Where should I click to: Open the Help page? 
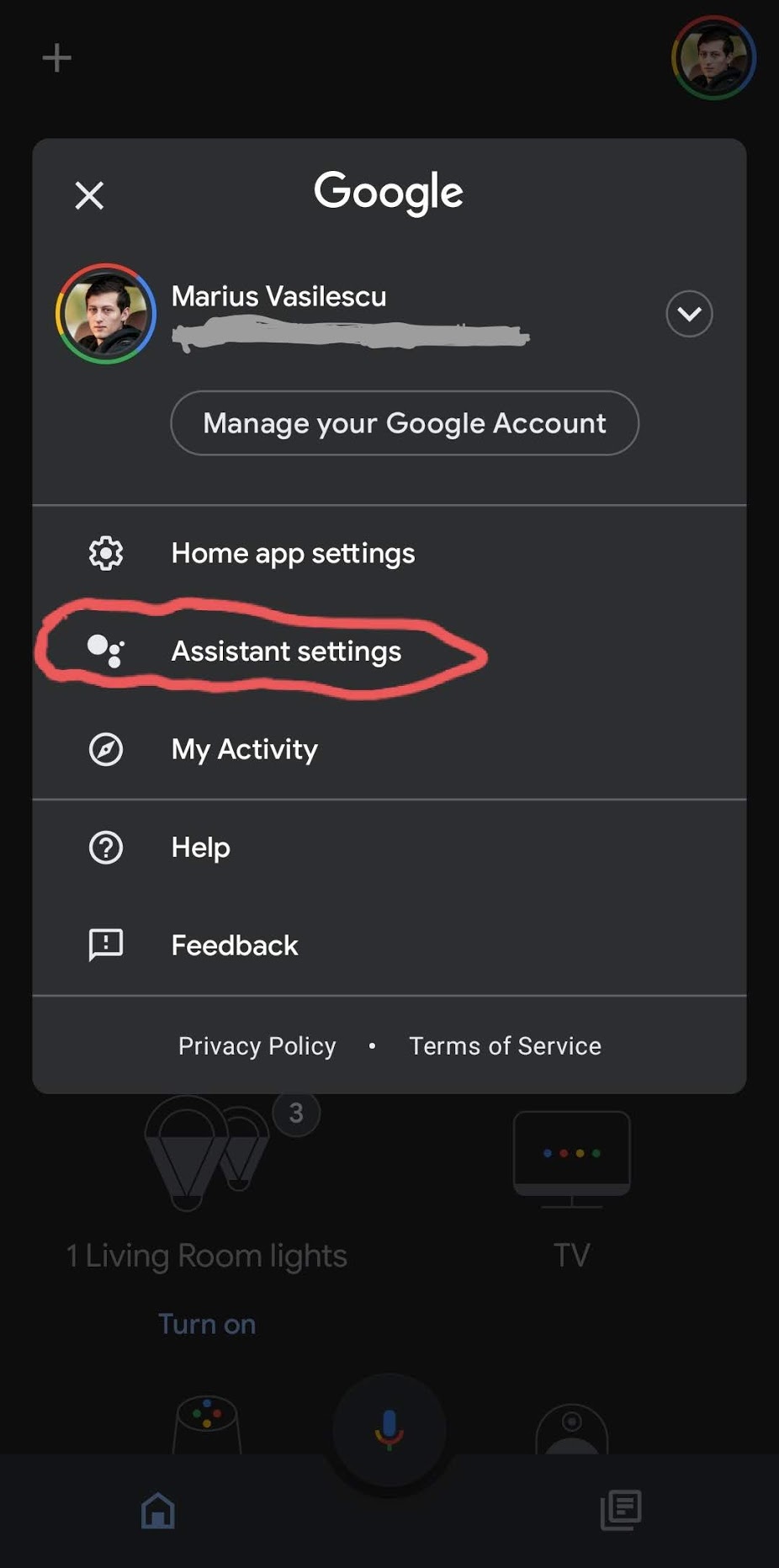(x=389, y=848)
